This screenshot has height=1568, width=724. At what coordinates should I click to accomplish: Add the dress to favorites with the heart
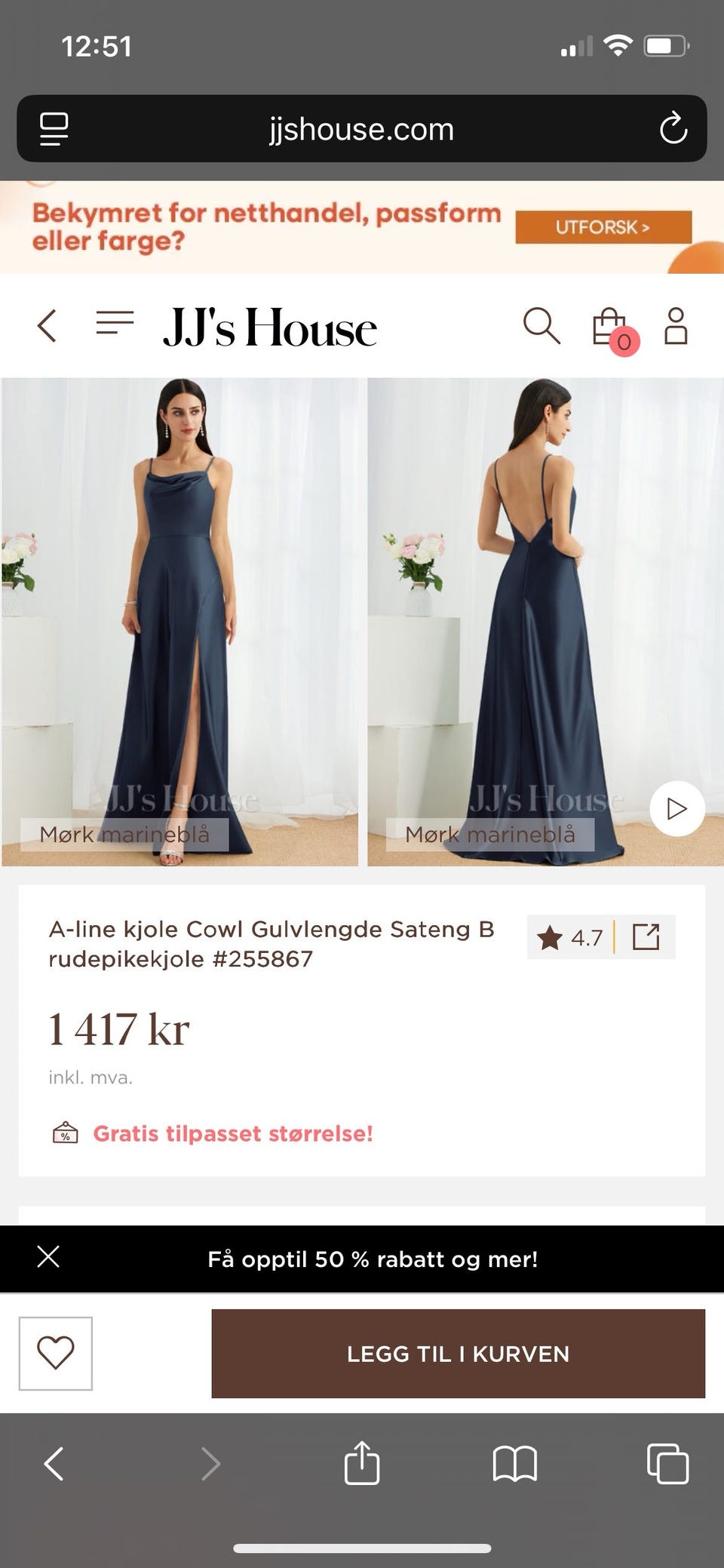pyautogui.click(x=57, y=1353)
